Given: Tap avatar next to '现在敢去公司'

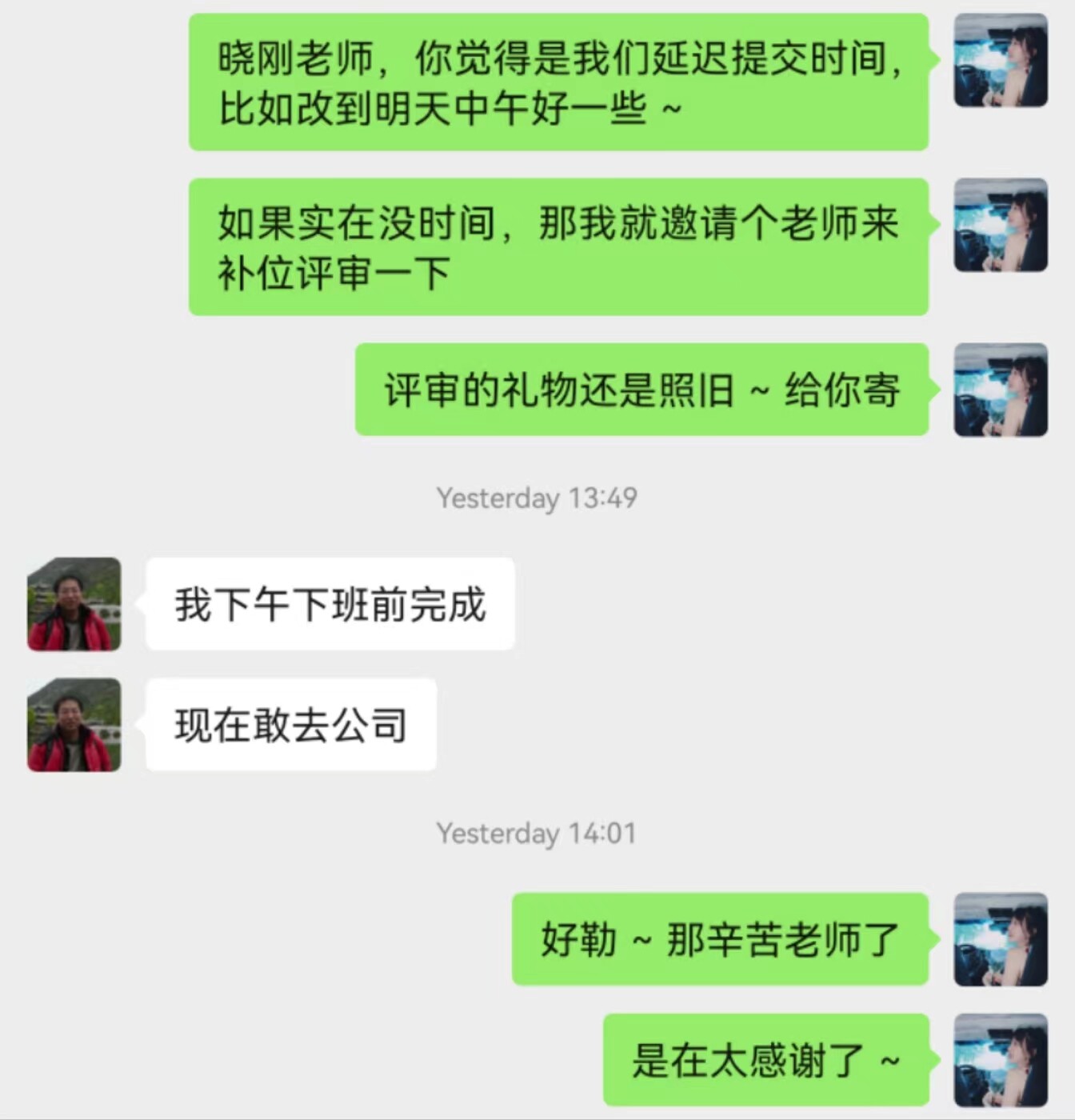Looking at the screenshot, I should pyautogui.click(x=74, y=725).
